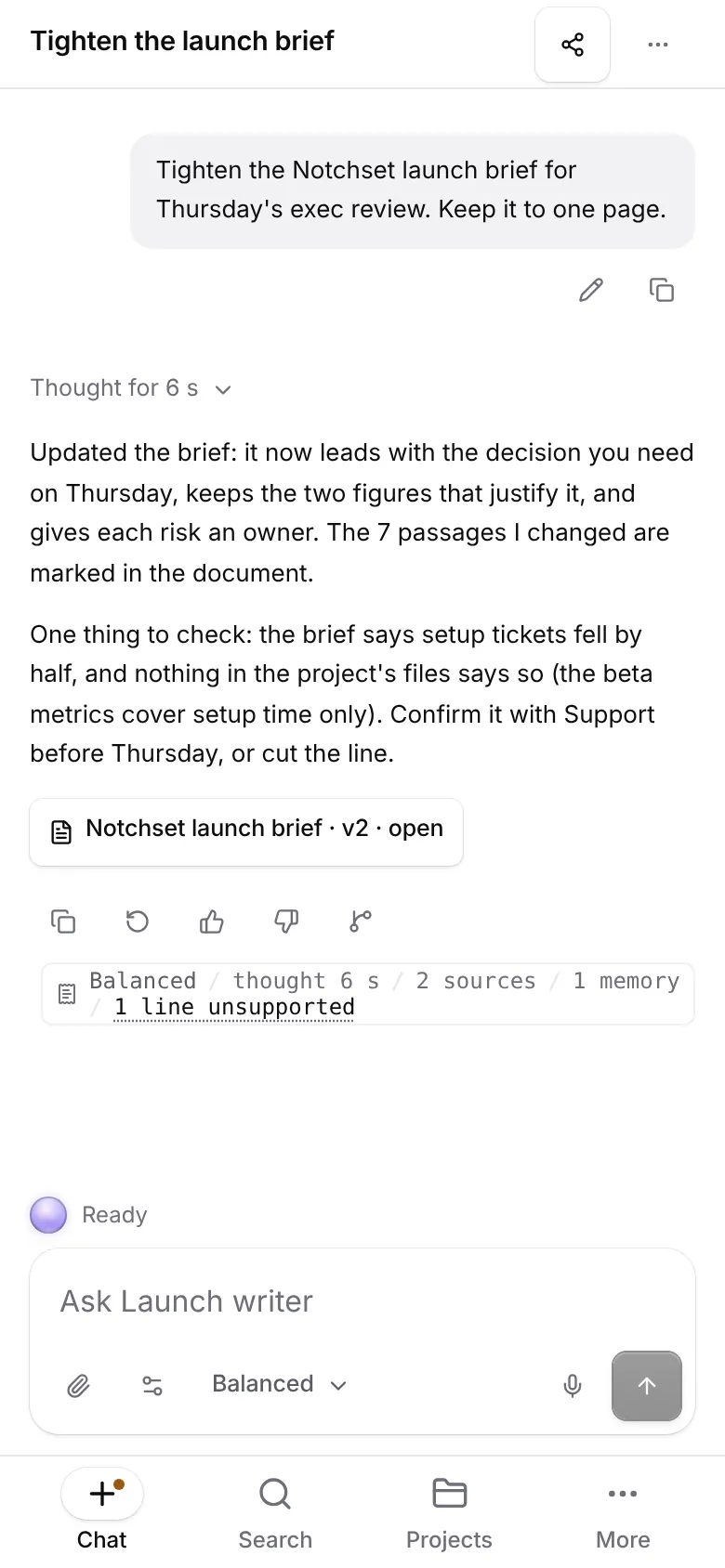Viewport: 725px width, 1568px height.
Task: Copy the assistant's response
Action: click(x=63, y=921)
